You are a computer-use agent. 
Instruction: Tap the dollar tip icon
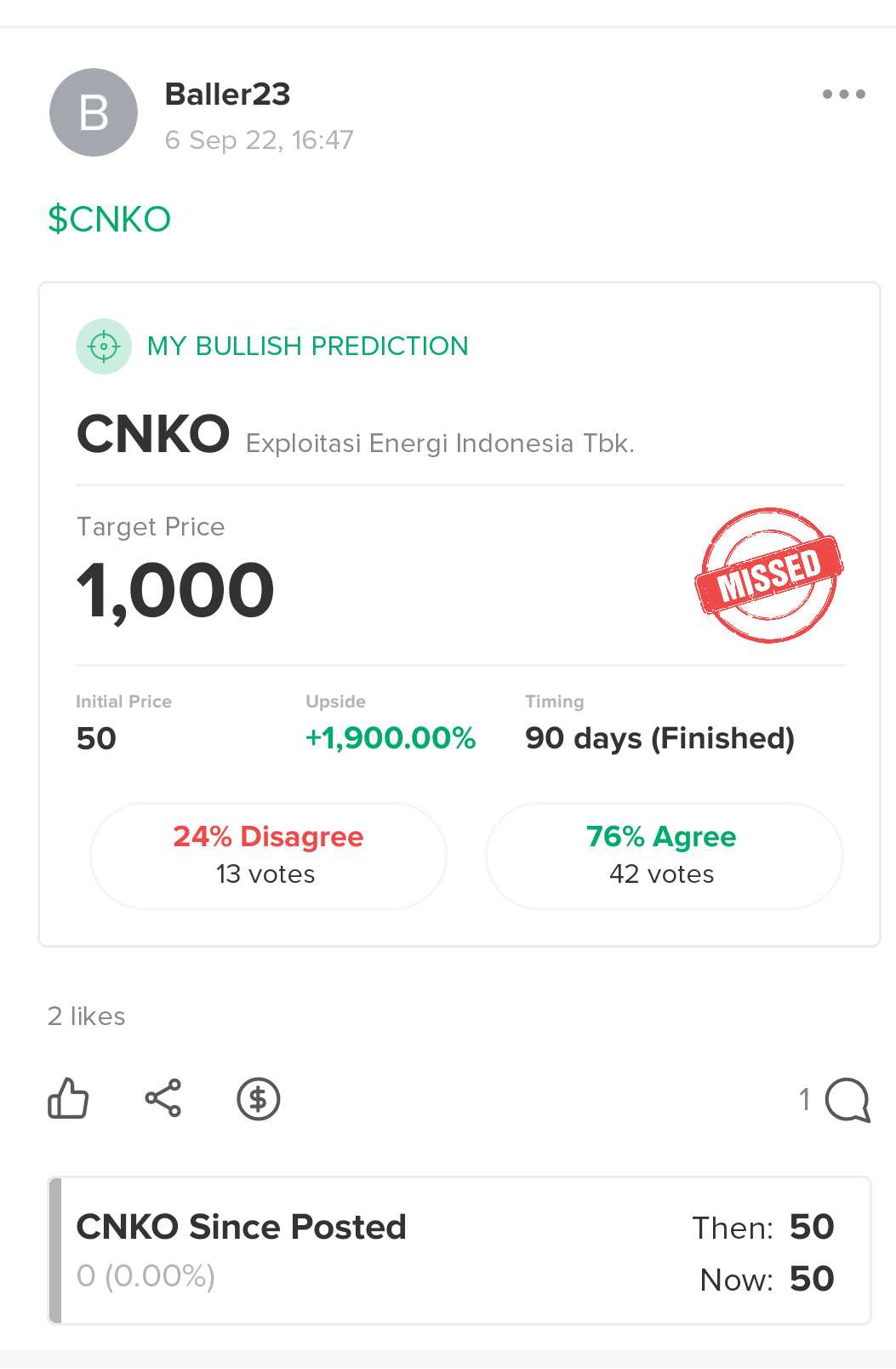point(258,1099)
